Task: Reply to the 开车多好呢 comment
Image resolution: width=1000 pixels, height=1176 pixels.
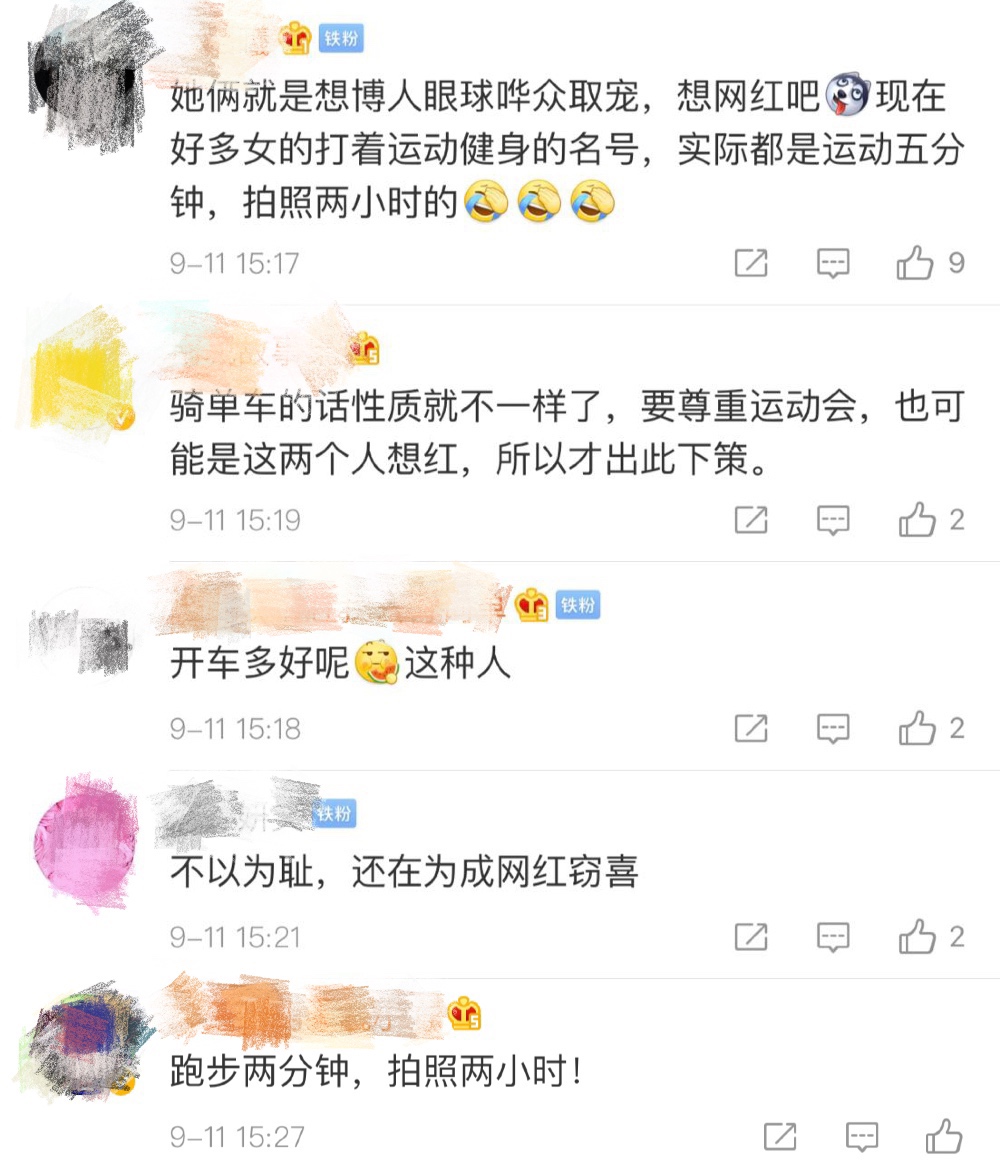Action: [833, 729]
